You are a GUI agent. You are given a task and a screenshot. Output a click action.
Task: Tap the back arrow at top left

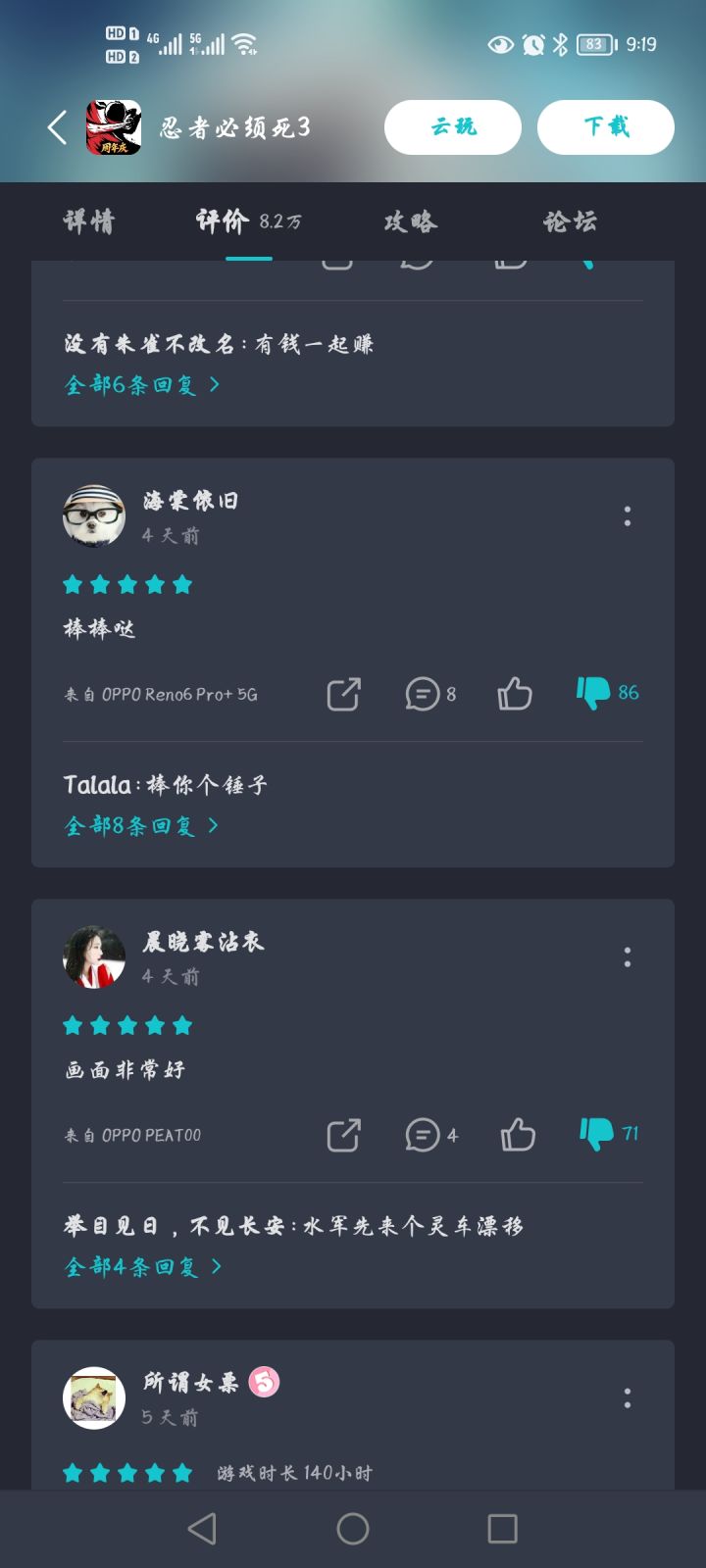point(56,127)
